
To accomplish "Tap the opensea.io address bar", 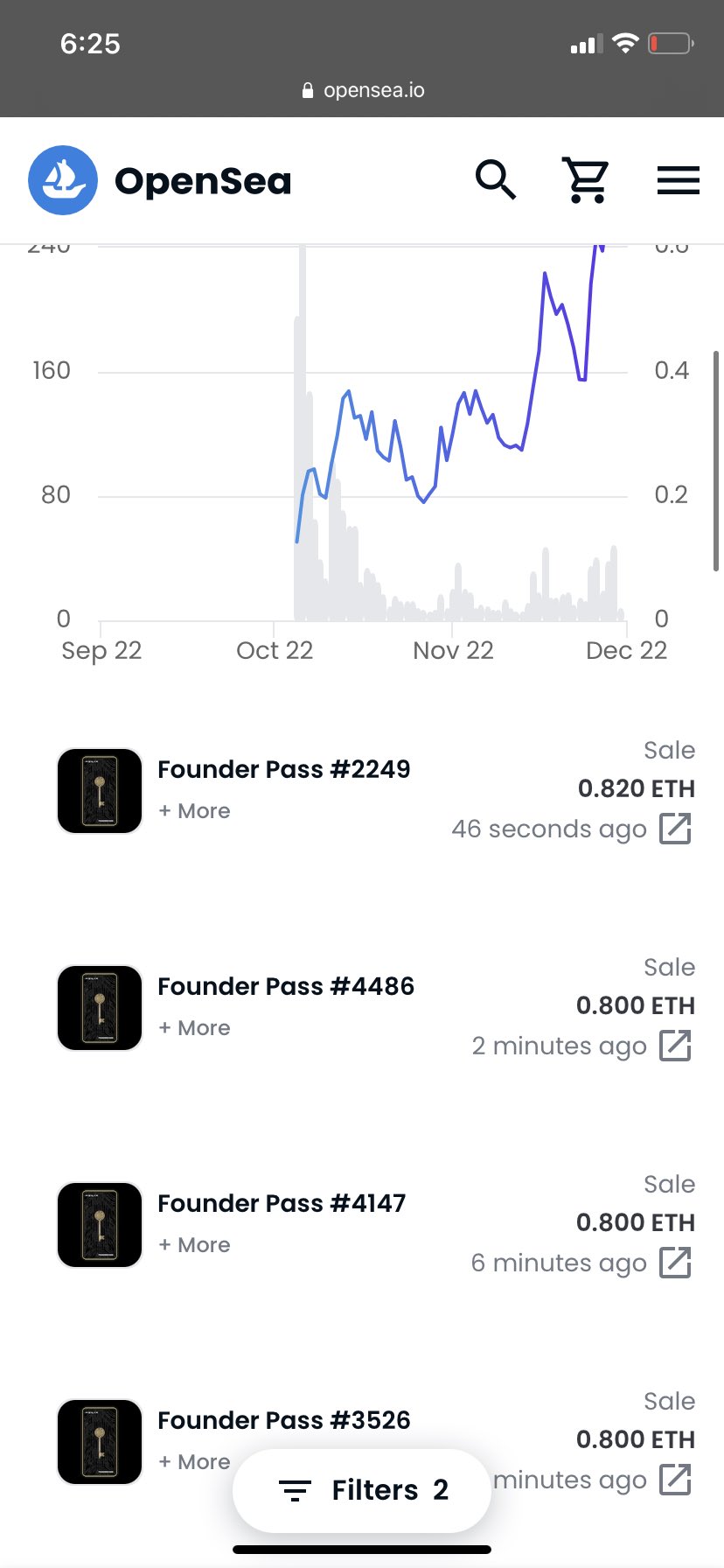I will click(x=362, y=90).
